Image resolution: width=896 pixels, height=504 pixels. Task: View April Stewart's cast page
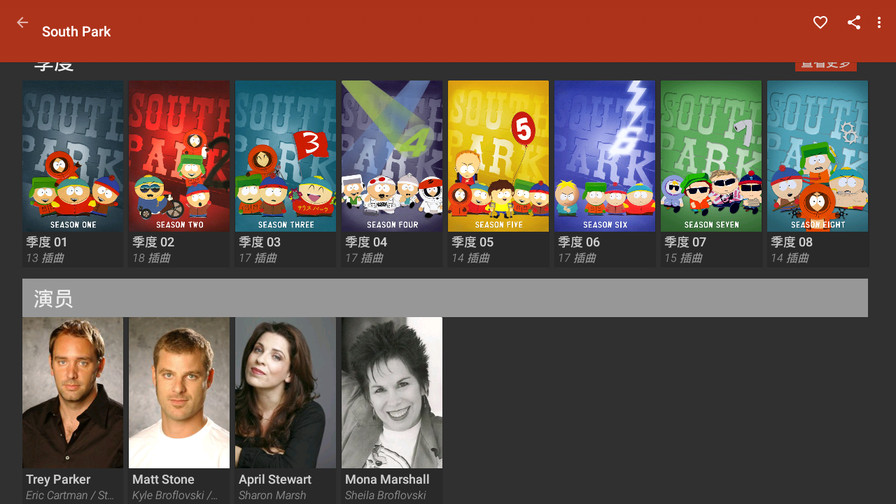tap(285, 393)
